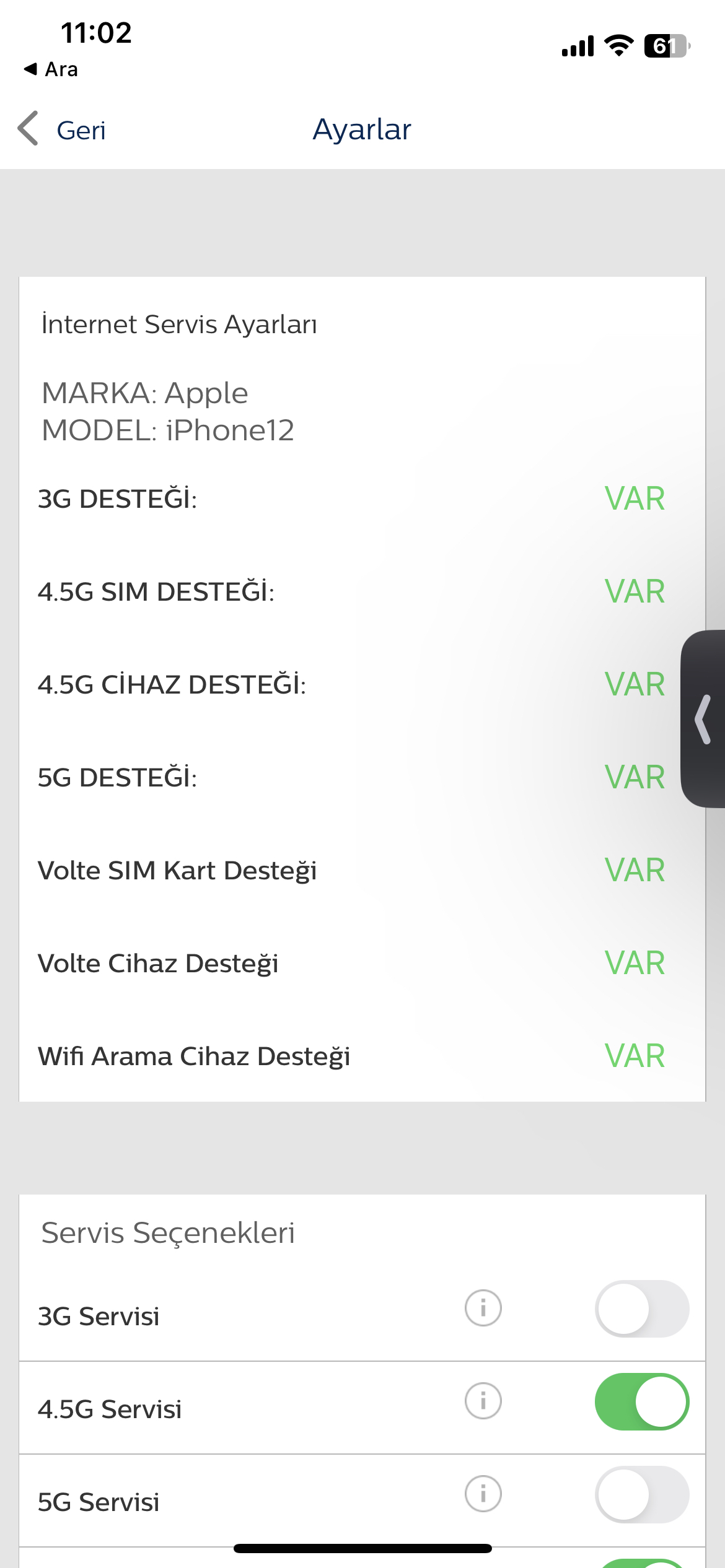
Task: Open info icon for 3G Servisi
Action: (483, 1308)
